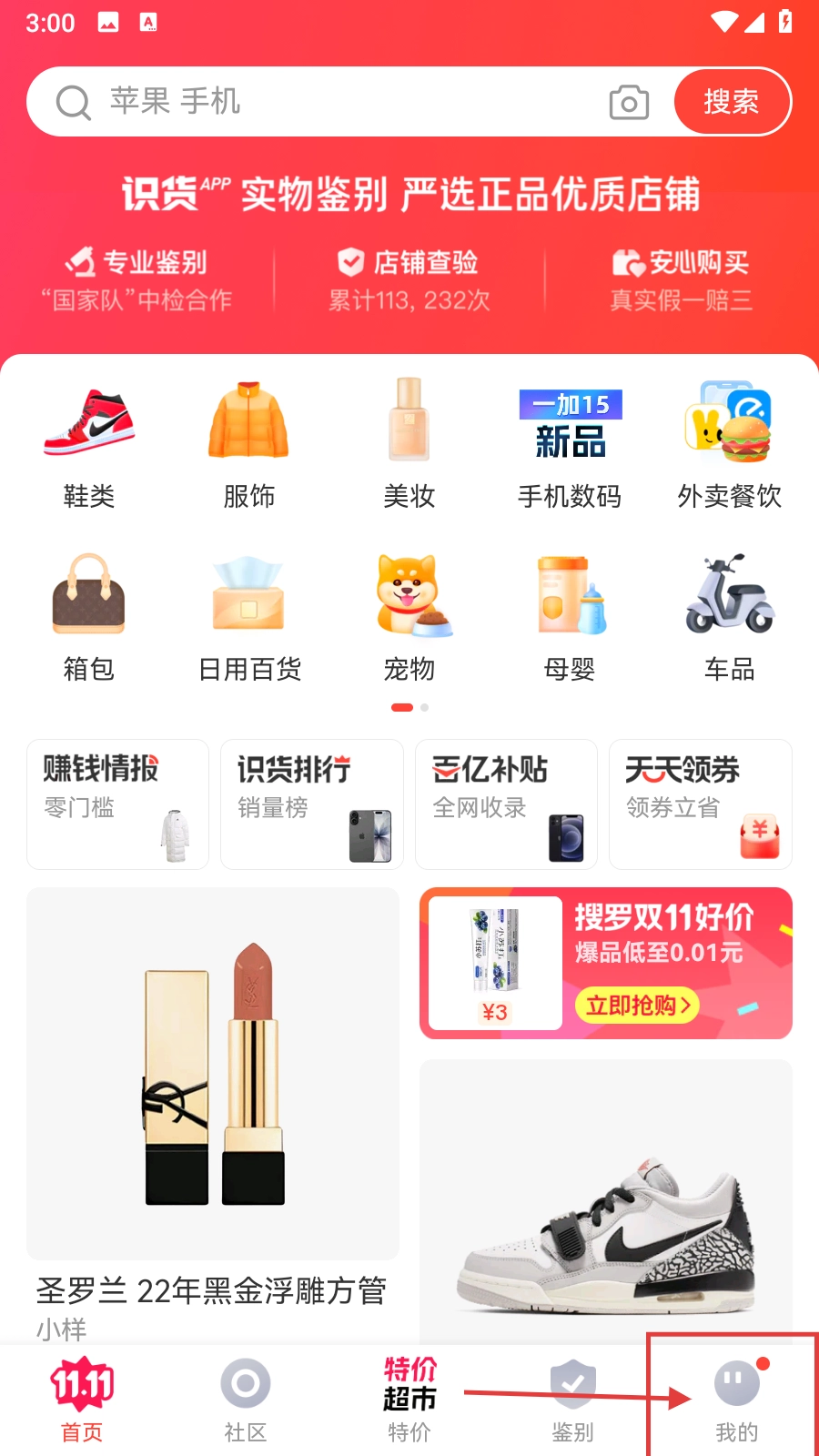View the 识货排行 sales ranking
The image size is (819, 1456).
pos(312,804)
